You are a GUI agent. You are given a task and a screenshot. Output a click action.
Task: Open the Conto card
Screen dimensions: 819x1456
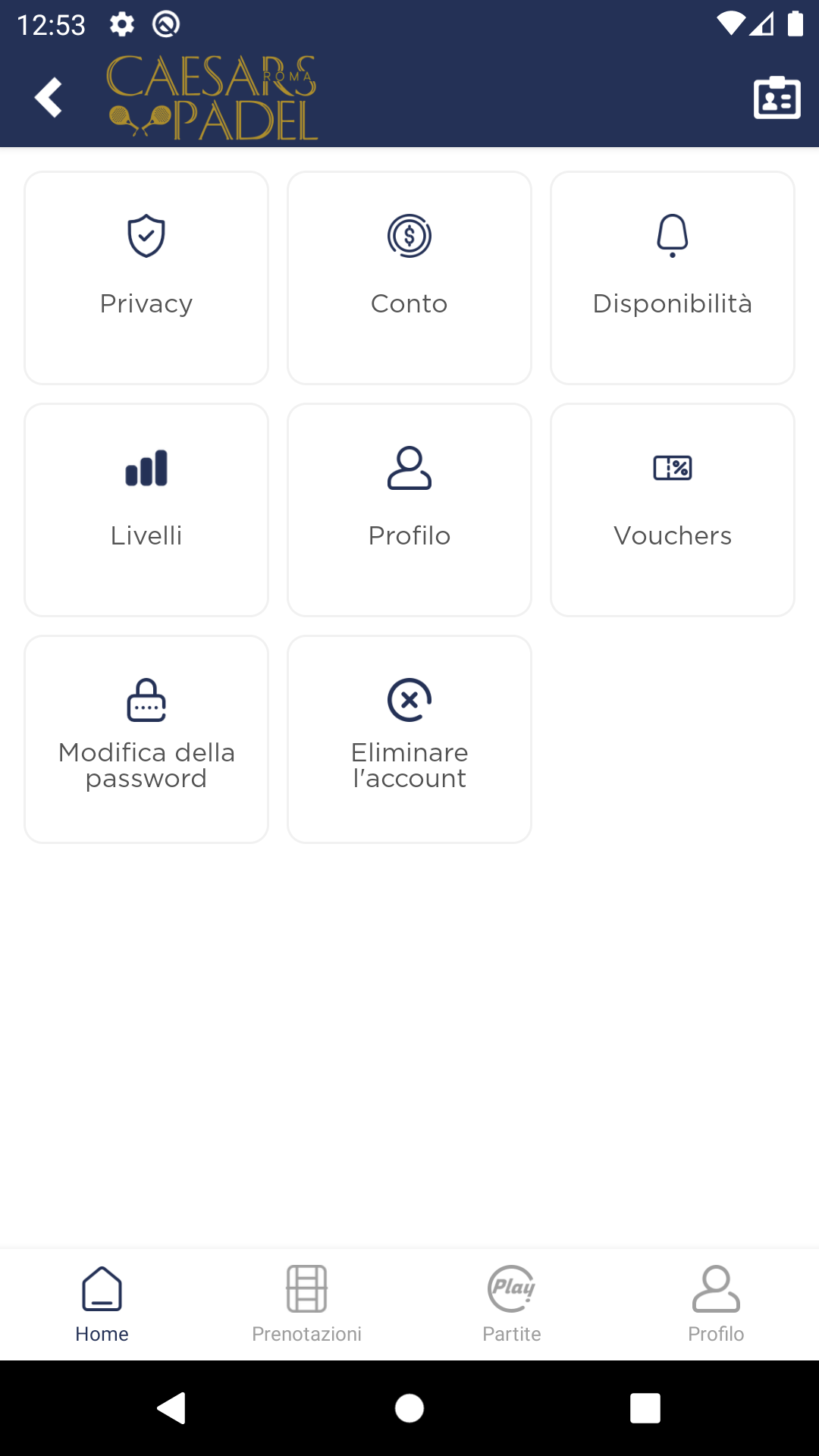409,278
